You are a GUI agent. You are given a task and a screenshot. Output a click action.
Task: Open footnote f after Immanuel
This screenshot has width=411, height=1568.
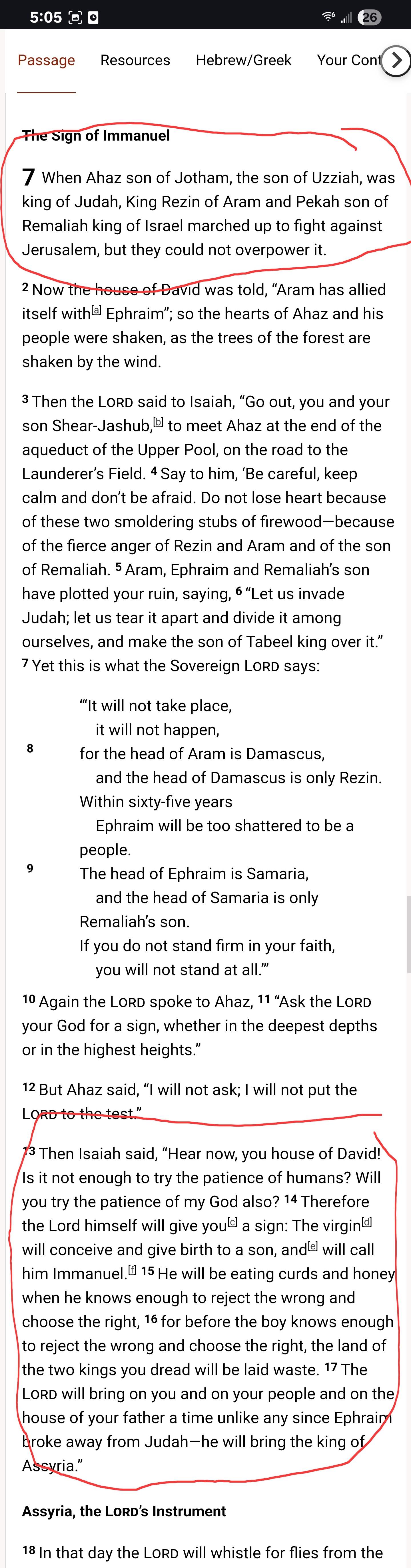(x=132, y=1270)
